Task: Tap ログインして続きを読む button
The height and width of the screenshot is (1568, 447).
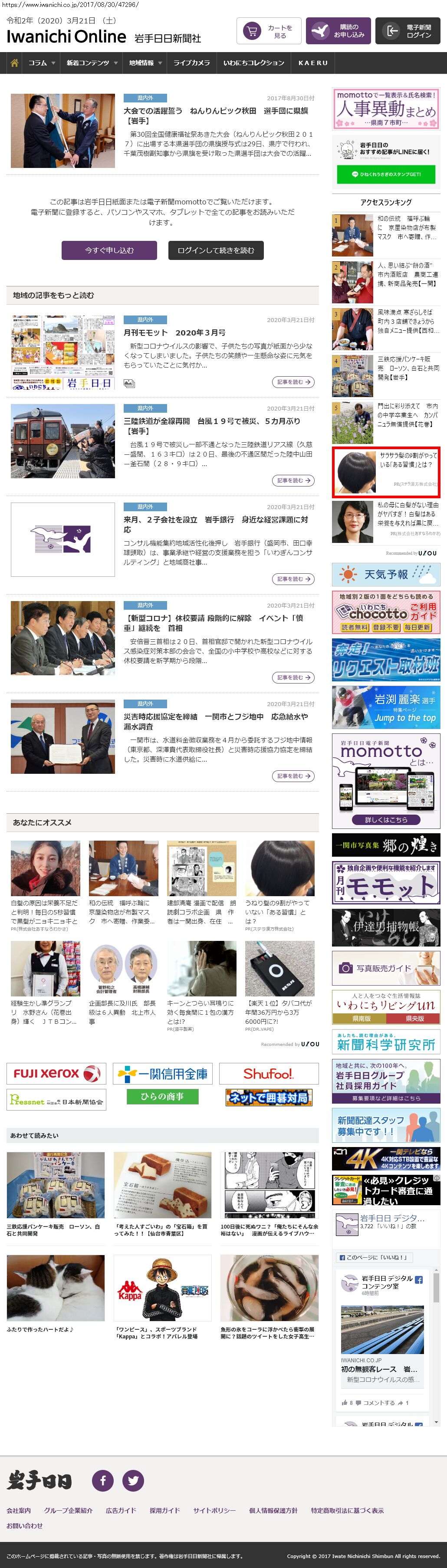Action: (x=216, y=250)
